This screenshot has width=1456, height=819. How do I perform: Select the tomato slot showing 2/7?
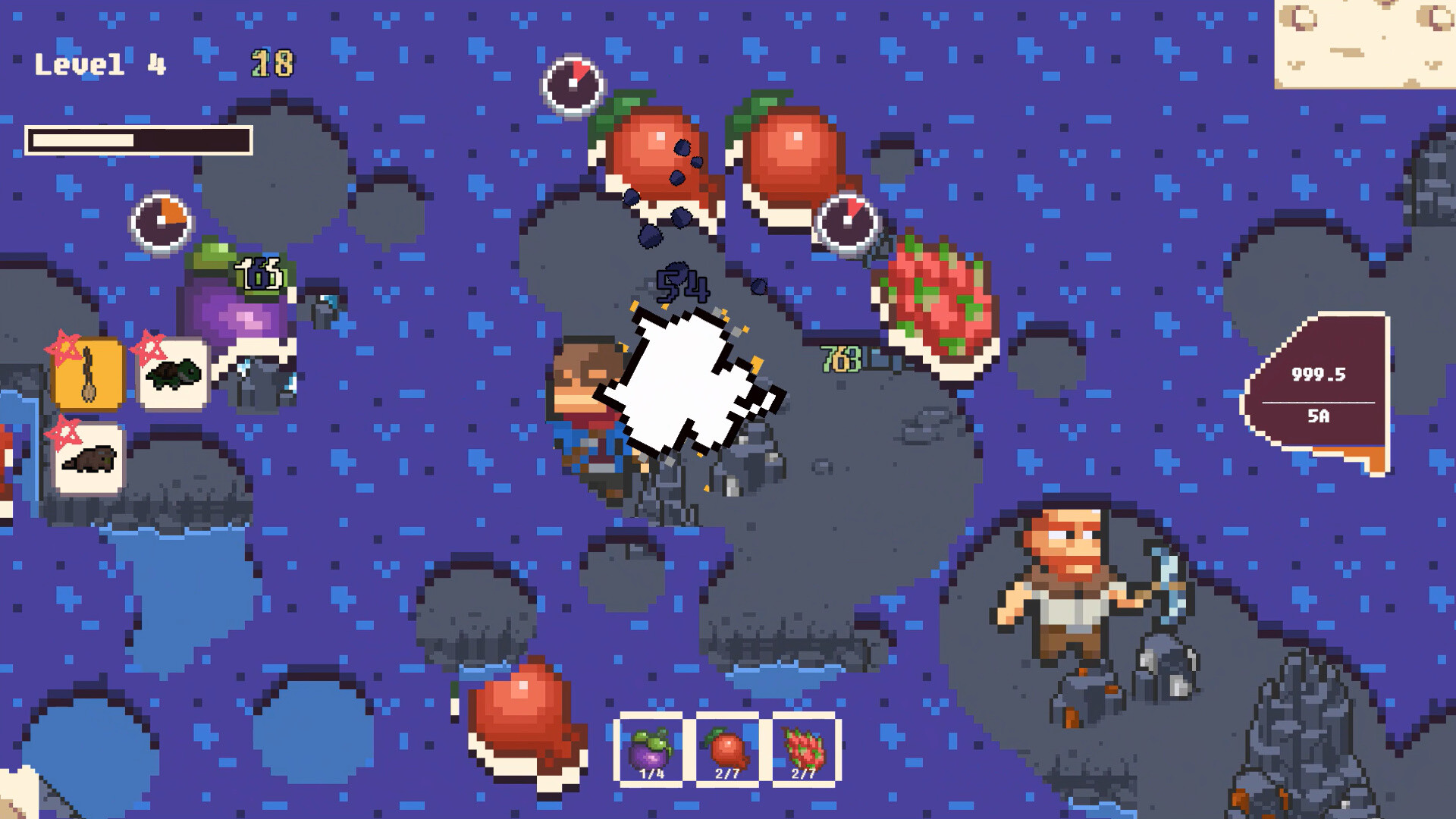pos(727,749)
